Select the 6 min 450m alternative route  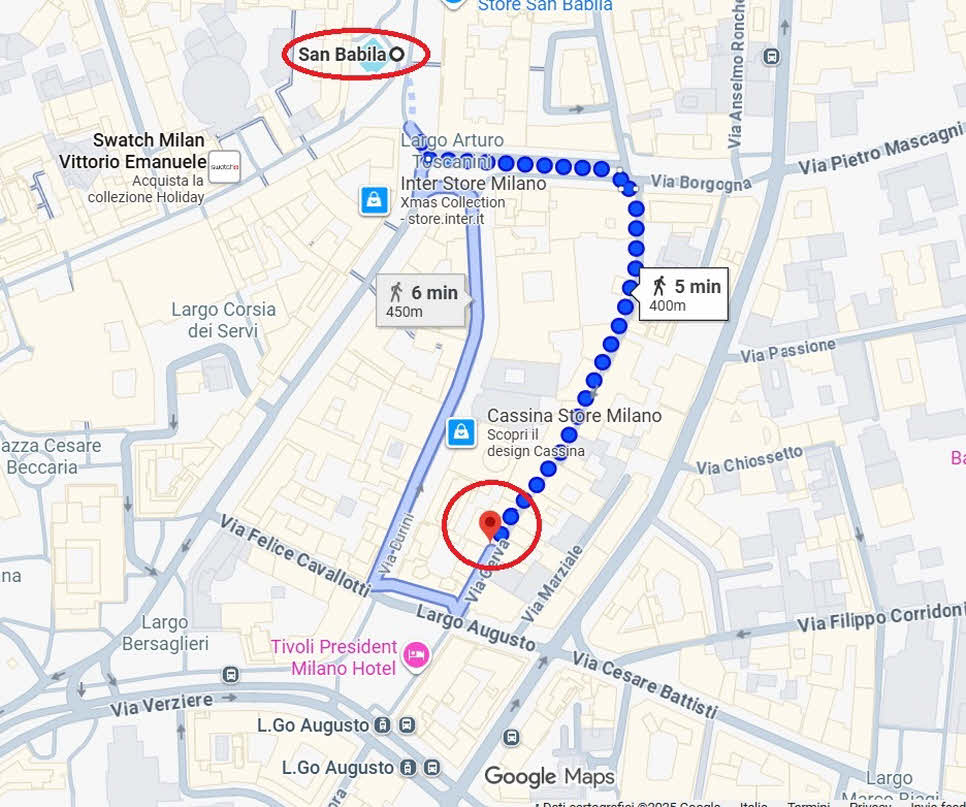point(422,300)
